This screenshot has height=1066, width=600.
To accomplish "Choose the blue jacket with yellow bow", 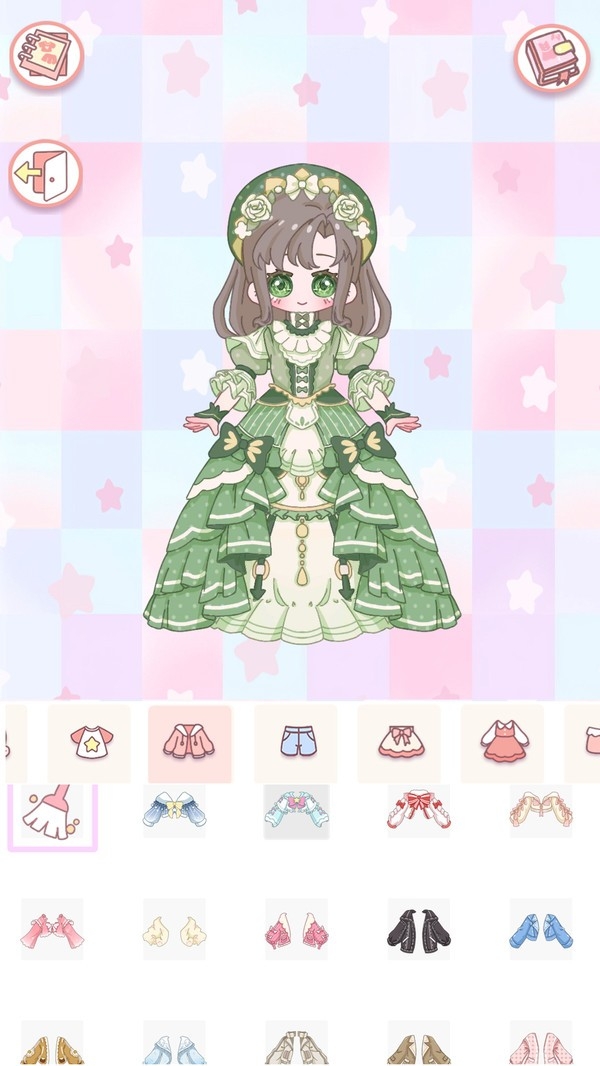I will click(174, 810).
